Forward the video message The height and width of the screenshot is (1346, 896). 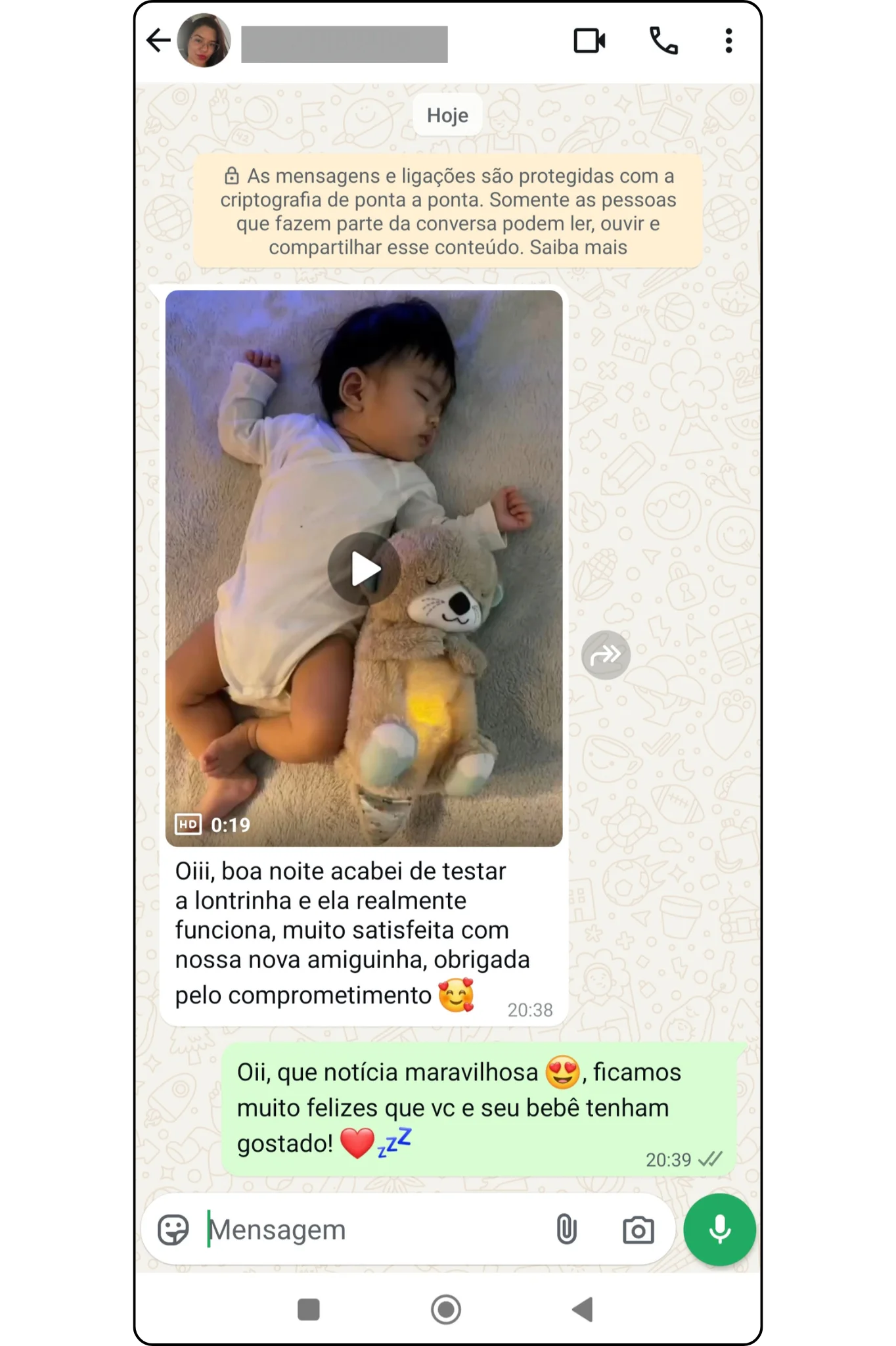pos(606,655)
